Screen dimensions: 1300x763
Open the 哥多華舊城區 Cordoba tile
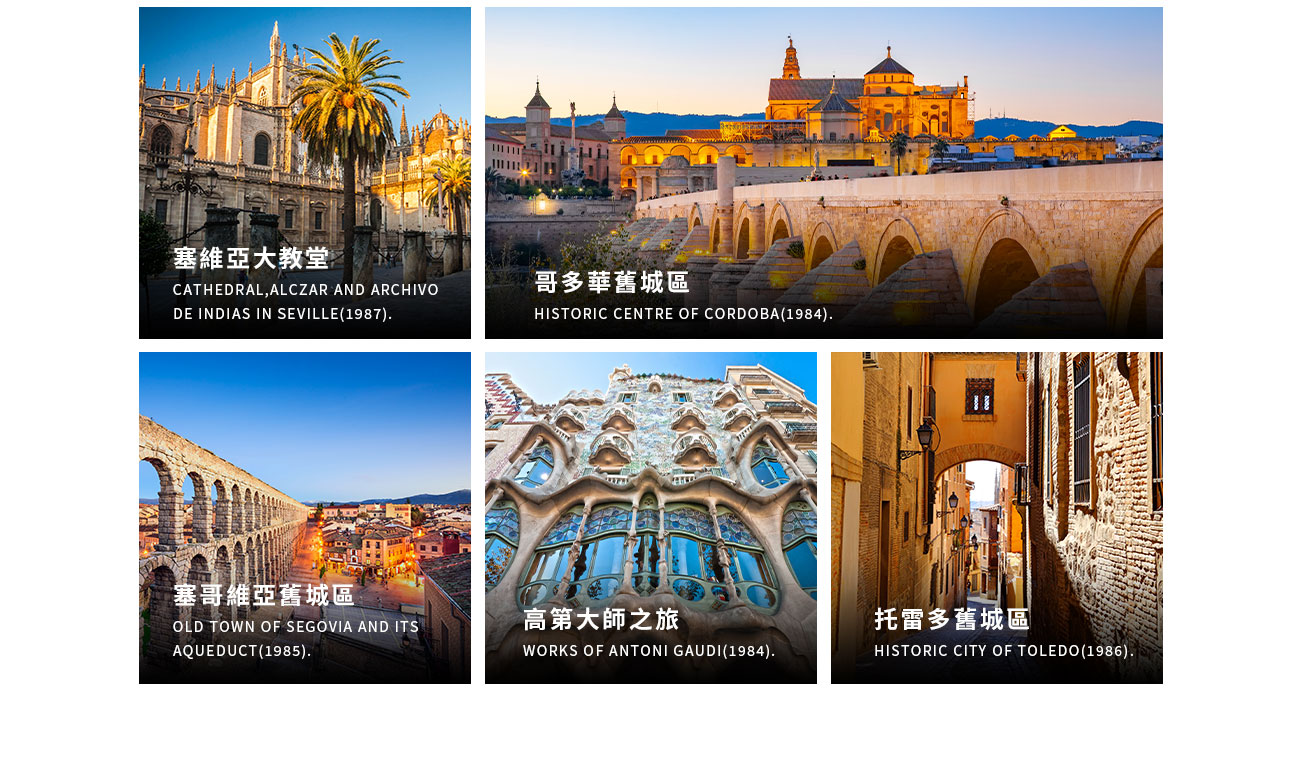pyautogui.click(x=823, y=173)
